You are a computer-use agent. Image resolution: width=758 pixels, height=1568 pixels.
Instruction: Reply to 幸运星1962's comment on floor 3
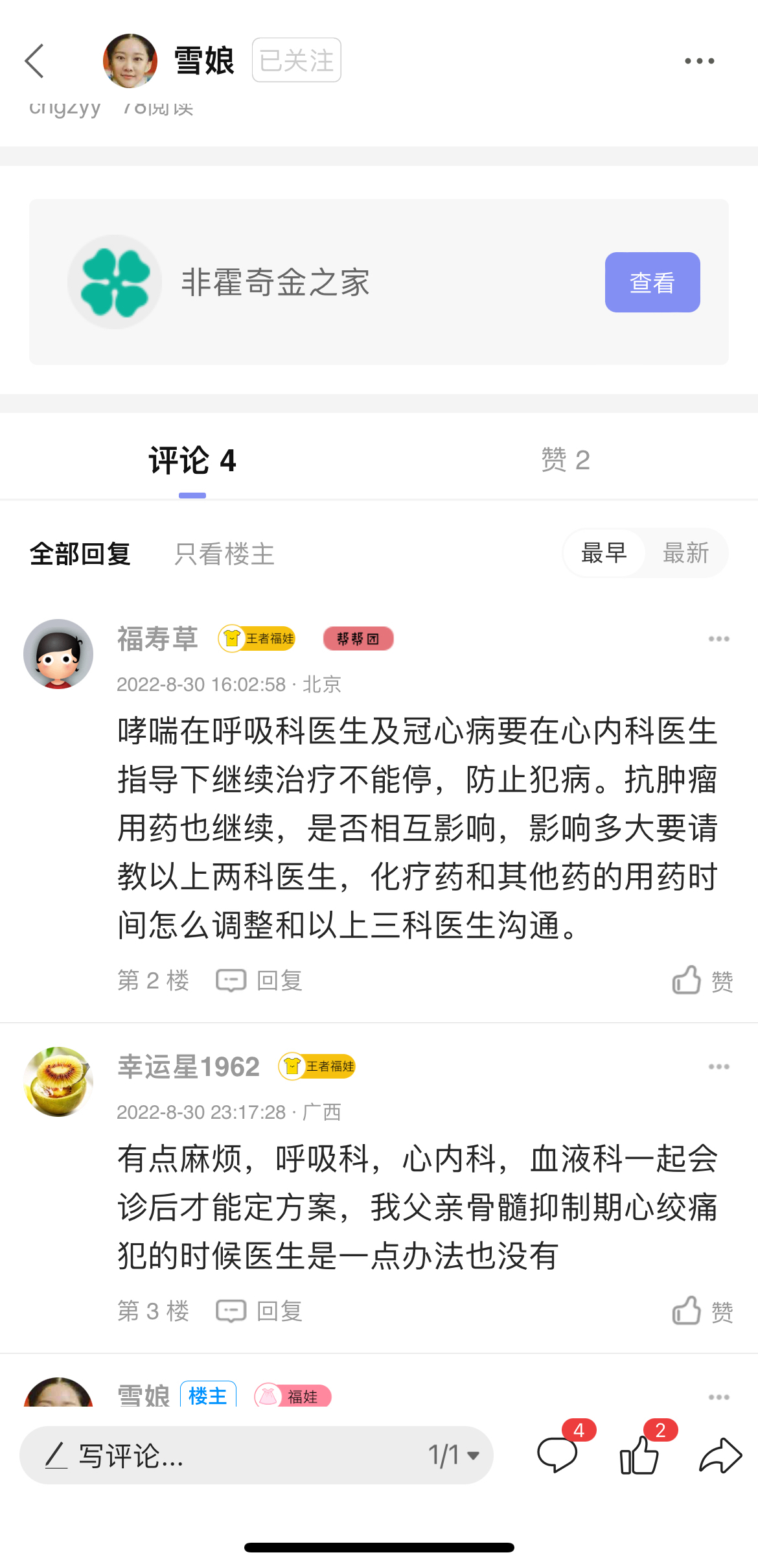260,1311
